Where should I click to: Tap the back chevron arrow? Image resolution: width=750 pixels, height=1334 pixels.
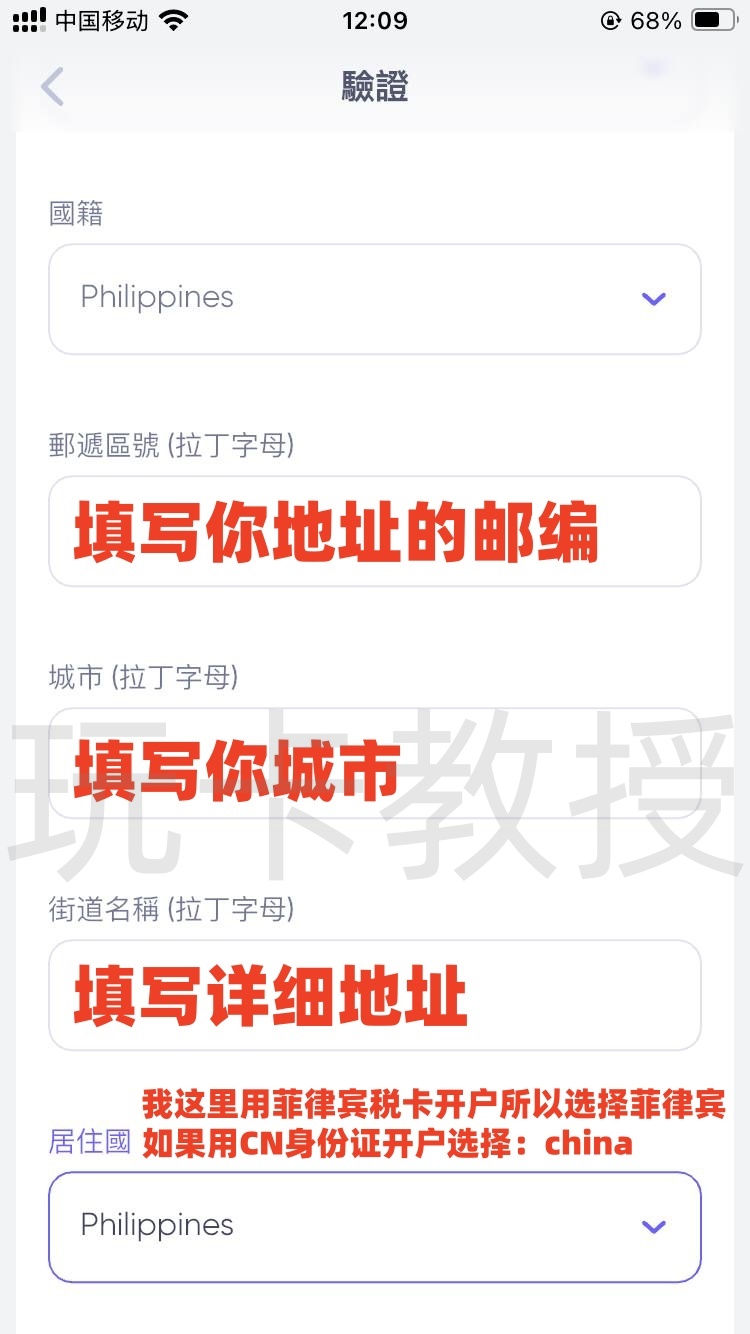(53, 87)
